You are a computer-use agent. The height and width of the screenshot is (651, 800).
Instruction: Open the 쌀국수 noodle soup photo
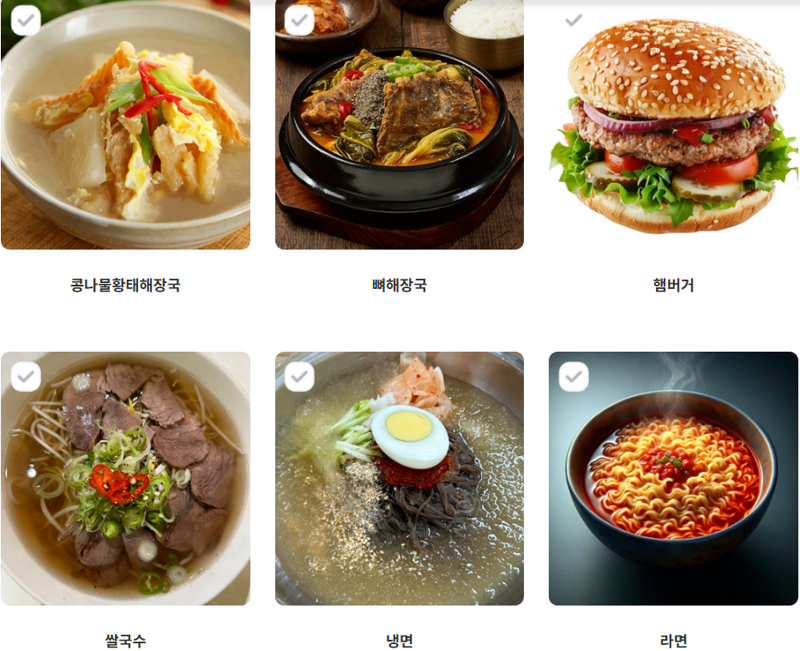[x=125, y=480]
